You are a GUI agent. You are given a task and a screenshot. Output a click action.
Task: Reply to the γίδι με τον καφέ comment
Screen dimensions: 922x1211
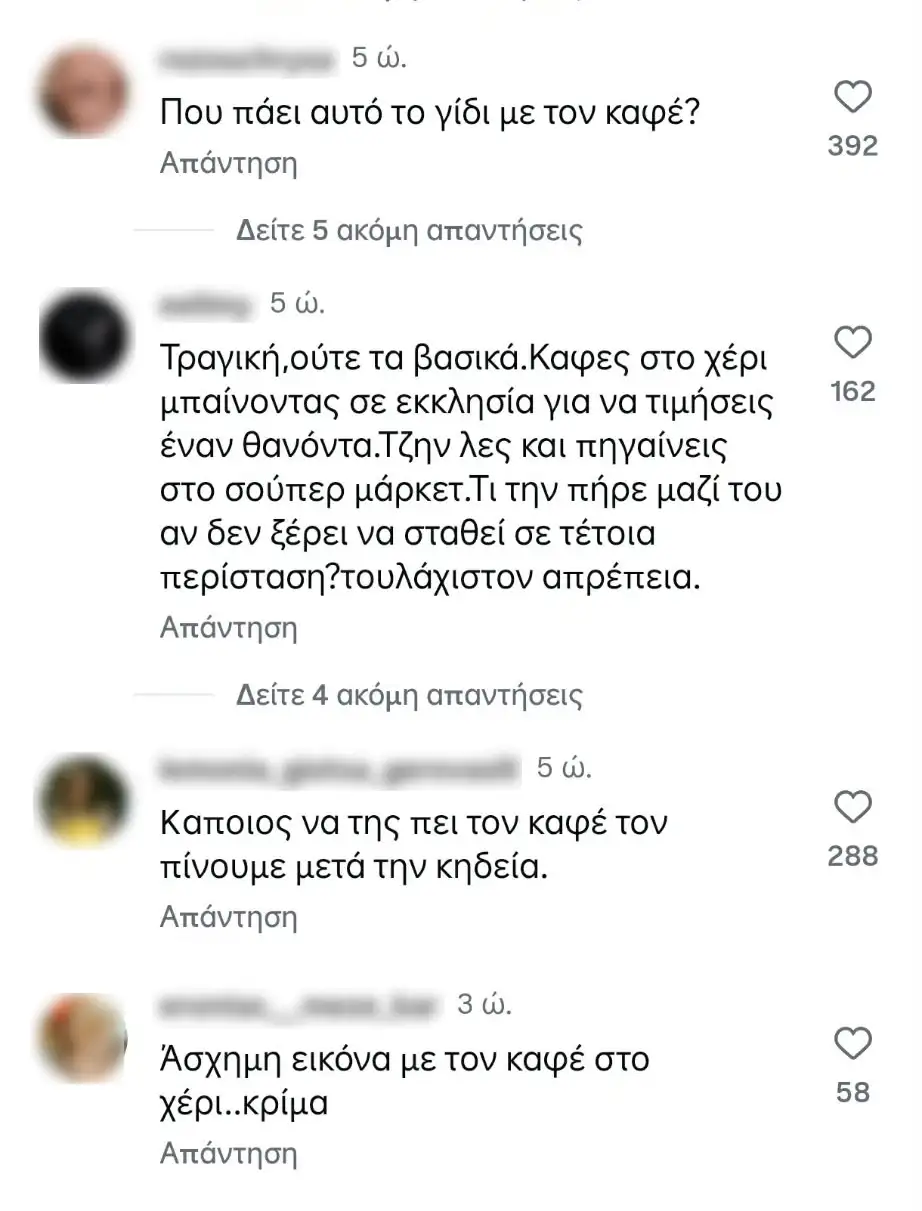coord(229,163)
